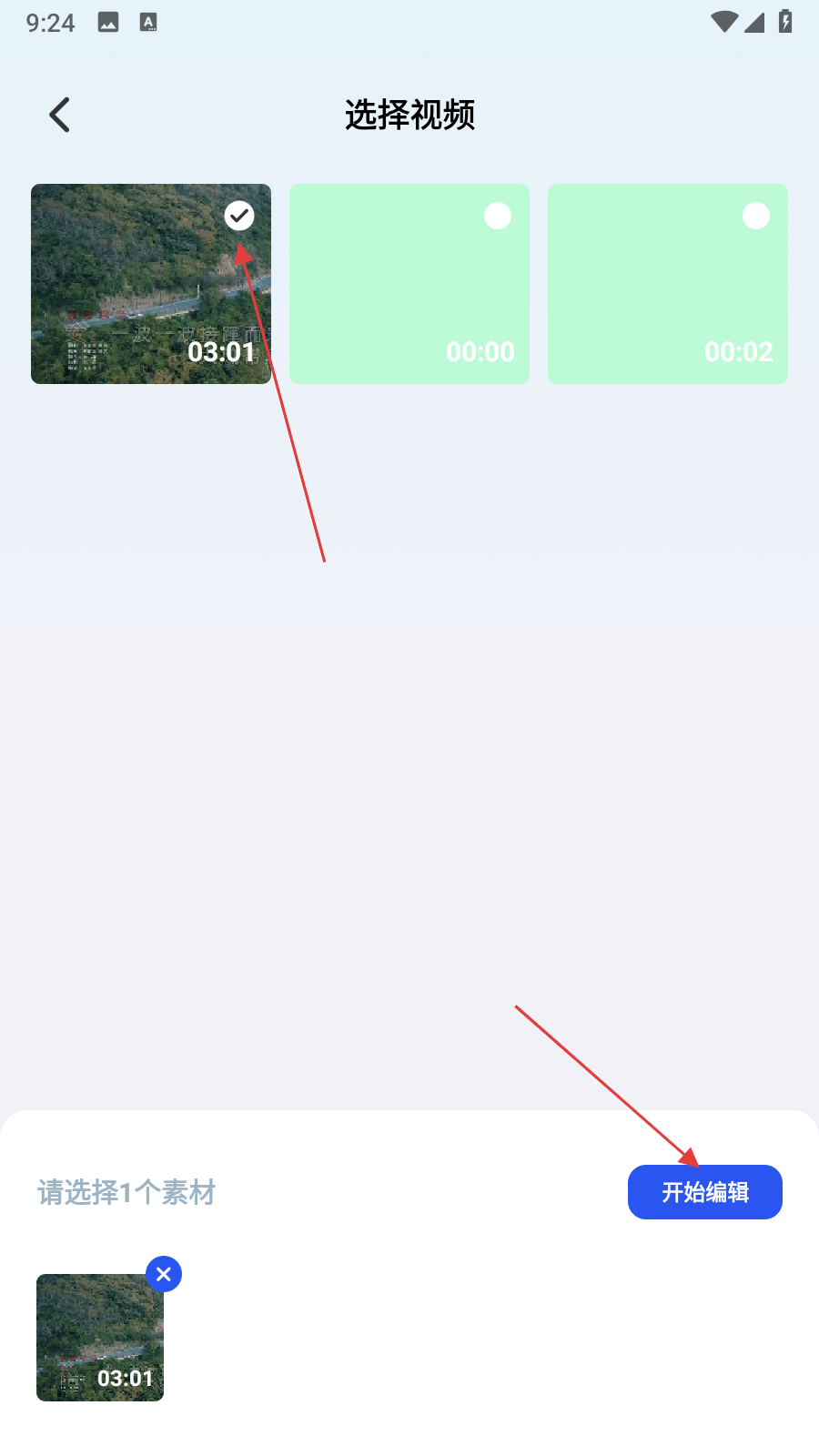Uncheck the selected 03:01 video
Image resolution: width=819 pixels, height=1456 pixels.
click(239, 216)
